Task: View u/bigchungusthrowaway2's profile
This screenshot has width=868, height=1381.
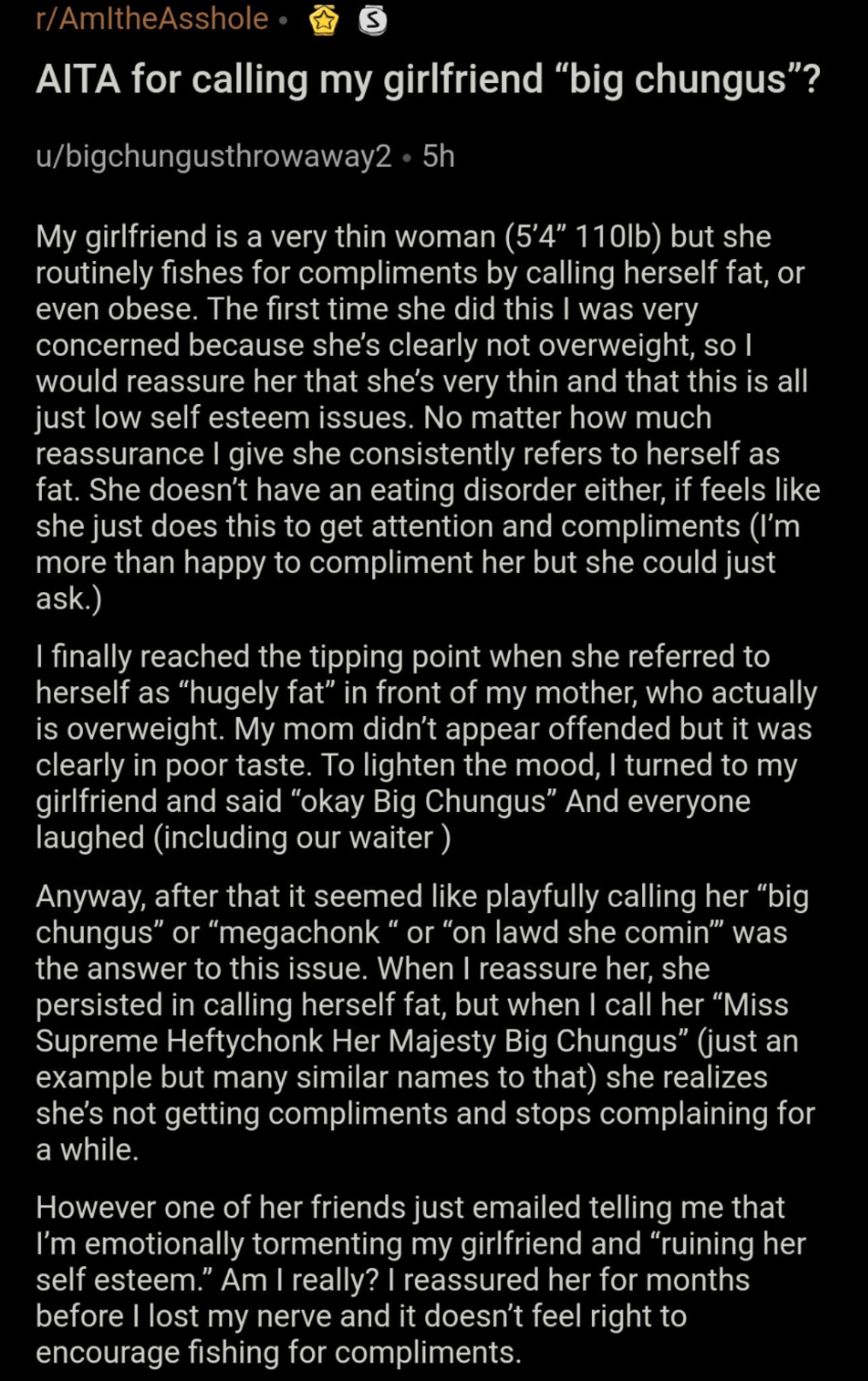Action: point(213,156)
